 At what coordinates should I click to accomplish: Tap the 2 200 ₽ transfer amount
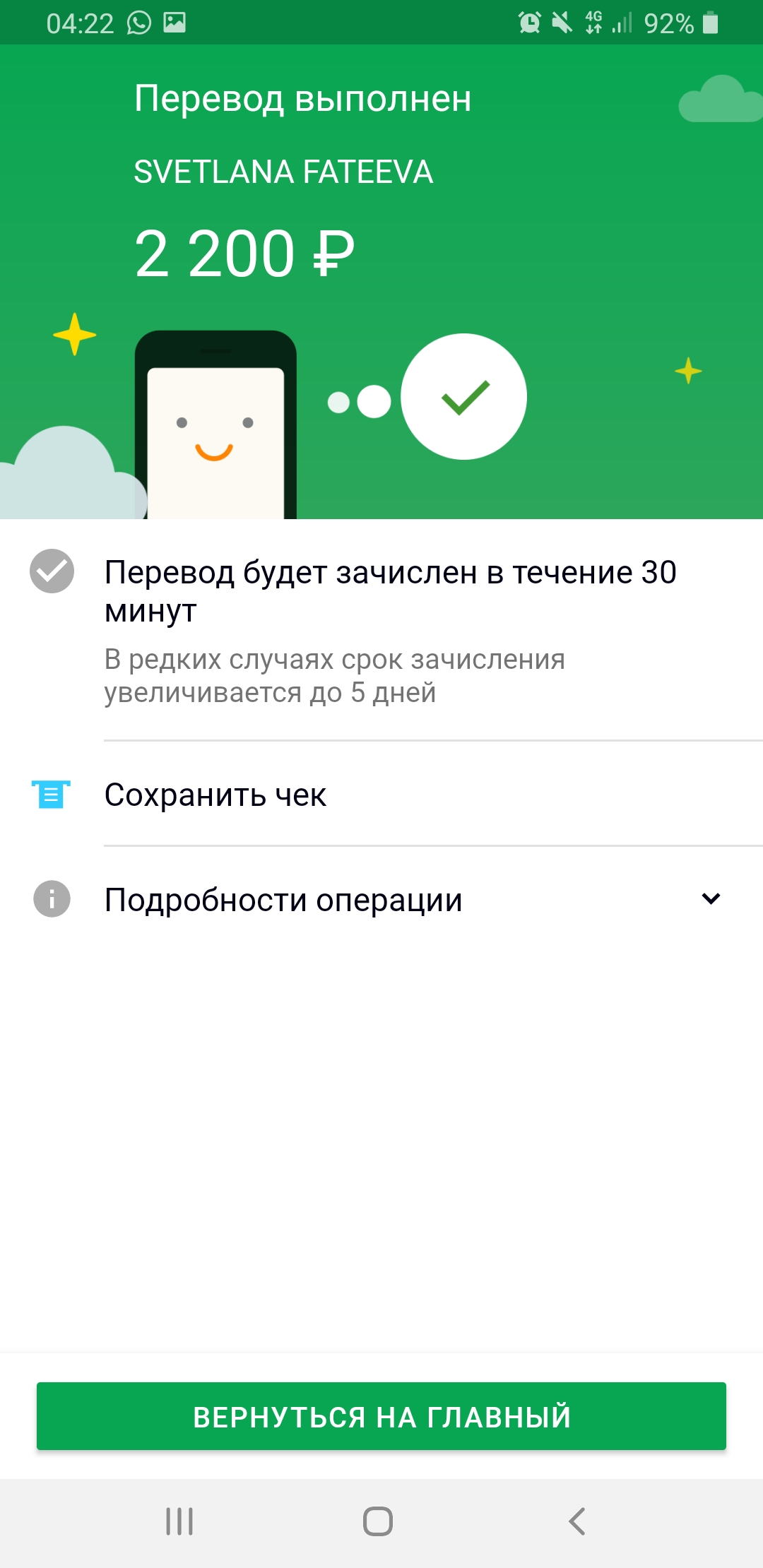pos(244,251)
